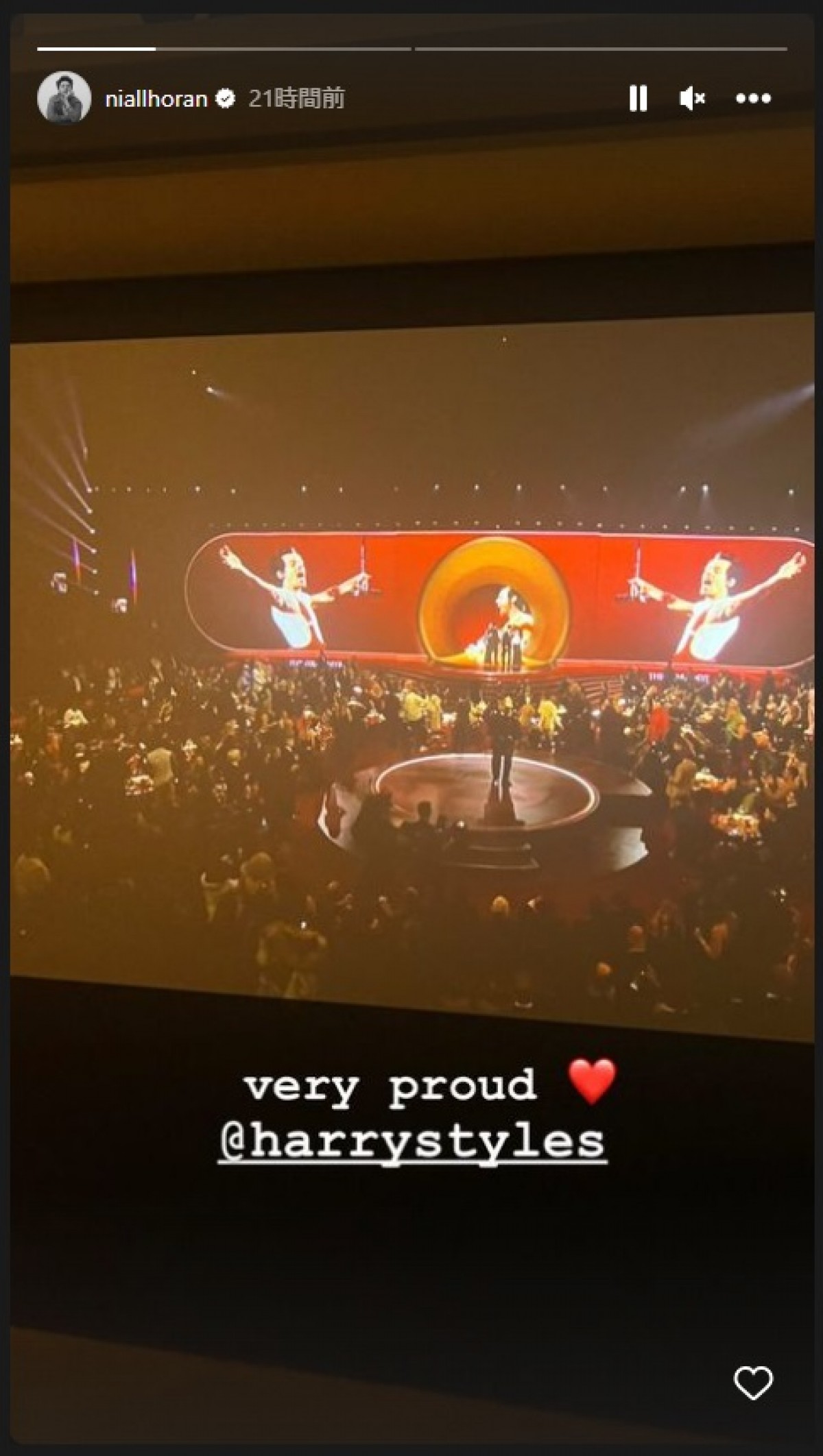This screenshot has height=1456, width=823.
Task: Open the @harrystyles mention
Action: [x=411, y=1141]
